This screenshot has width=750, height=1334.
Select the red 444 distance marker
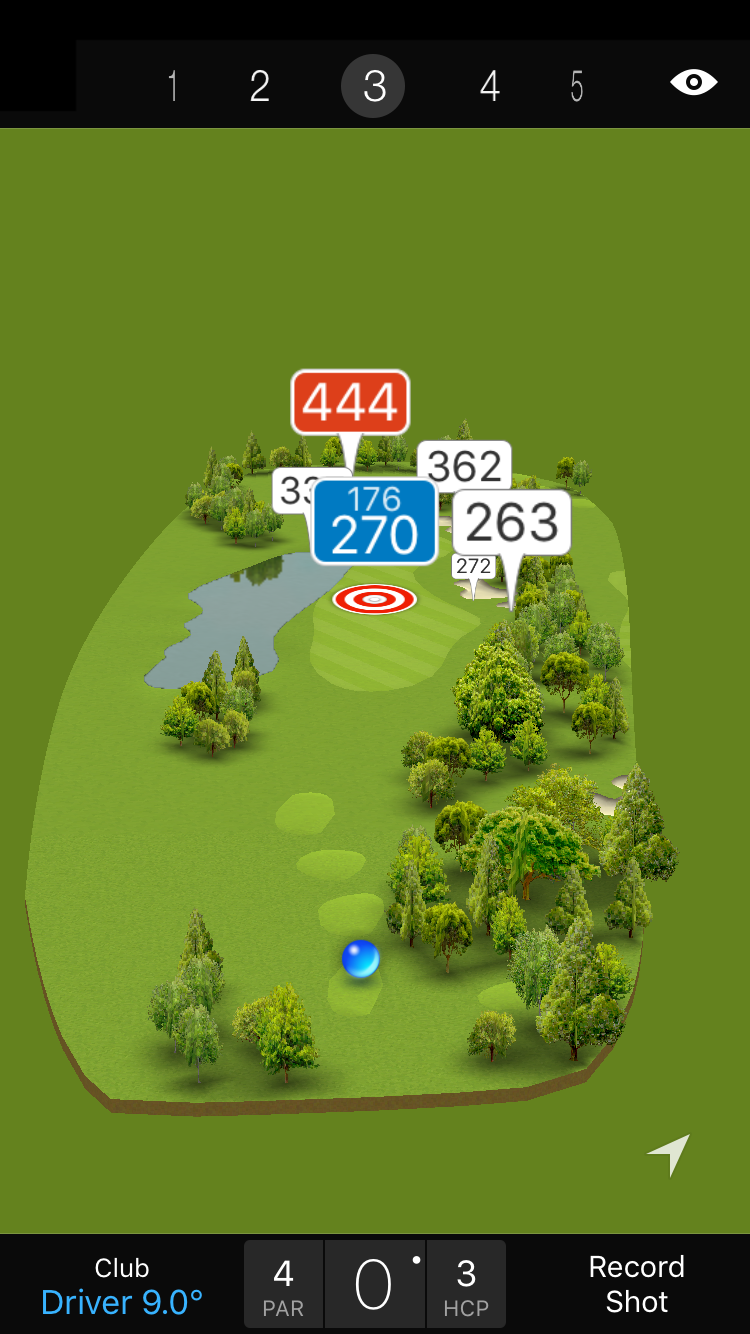tap(350, 402)
